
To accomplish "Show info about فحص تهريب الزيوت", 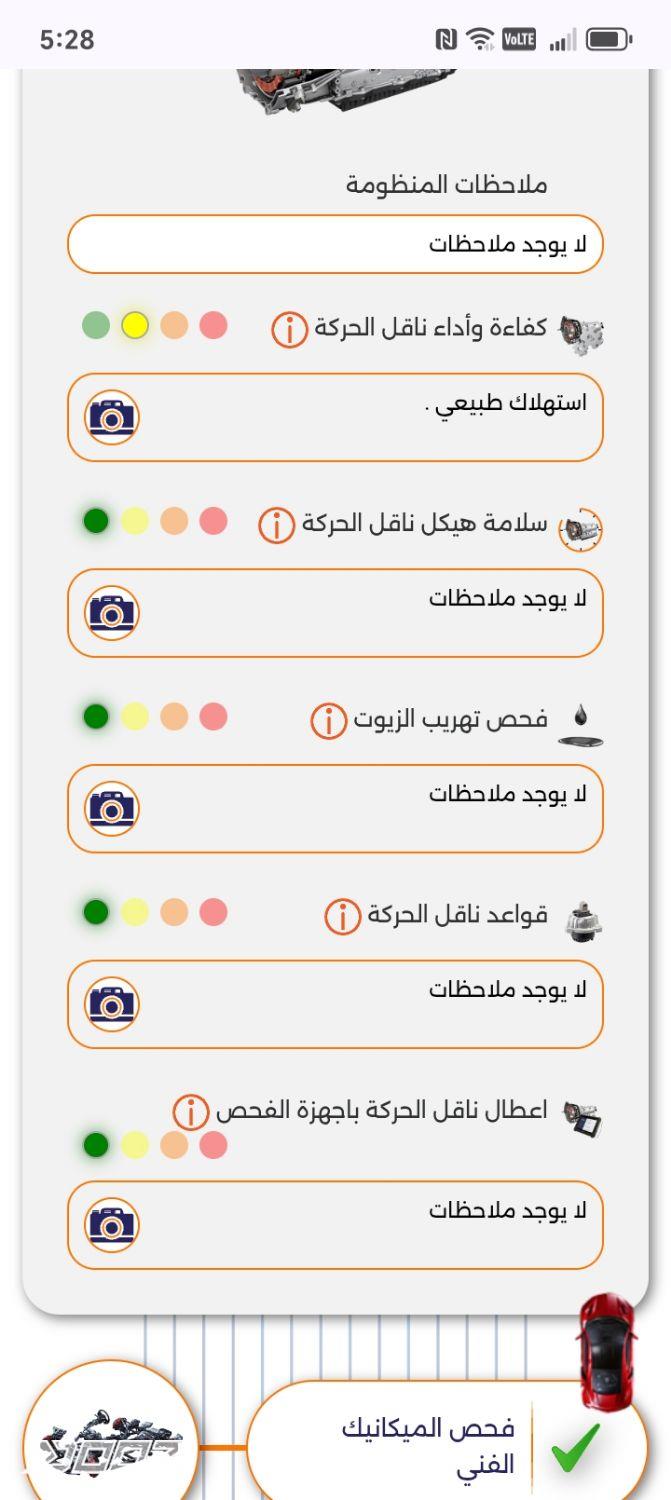I will 328,720.
